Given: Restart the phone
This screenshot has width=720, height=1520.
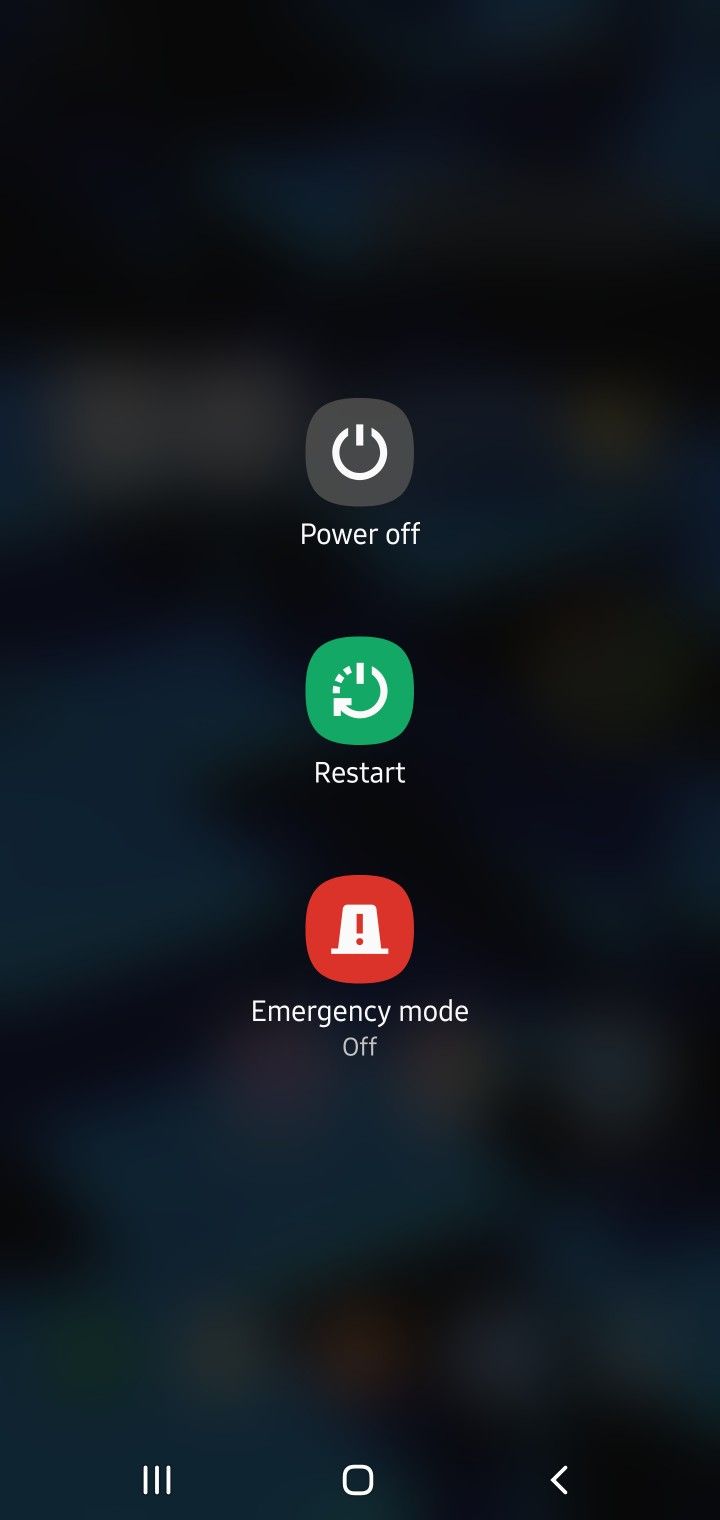Looking at the screenshot, I should tap(359, 691).
